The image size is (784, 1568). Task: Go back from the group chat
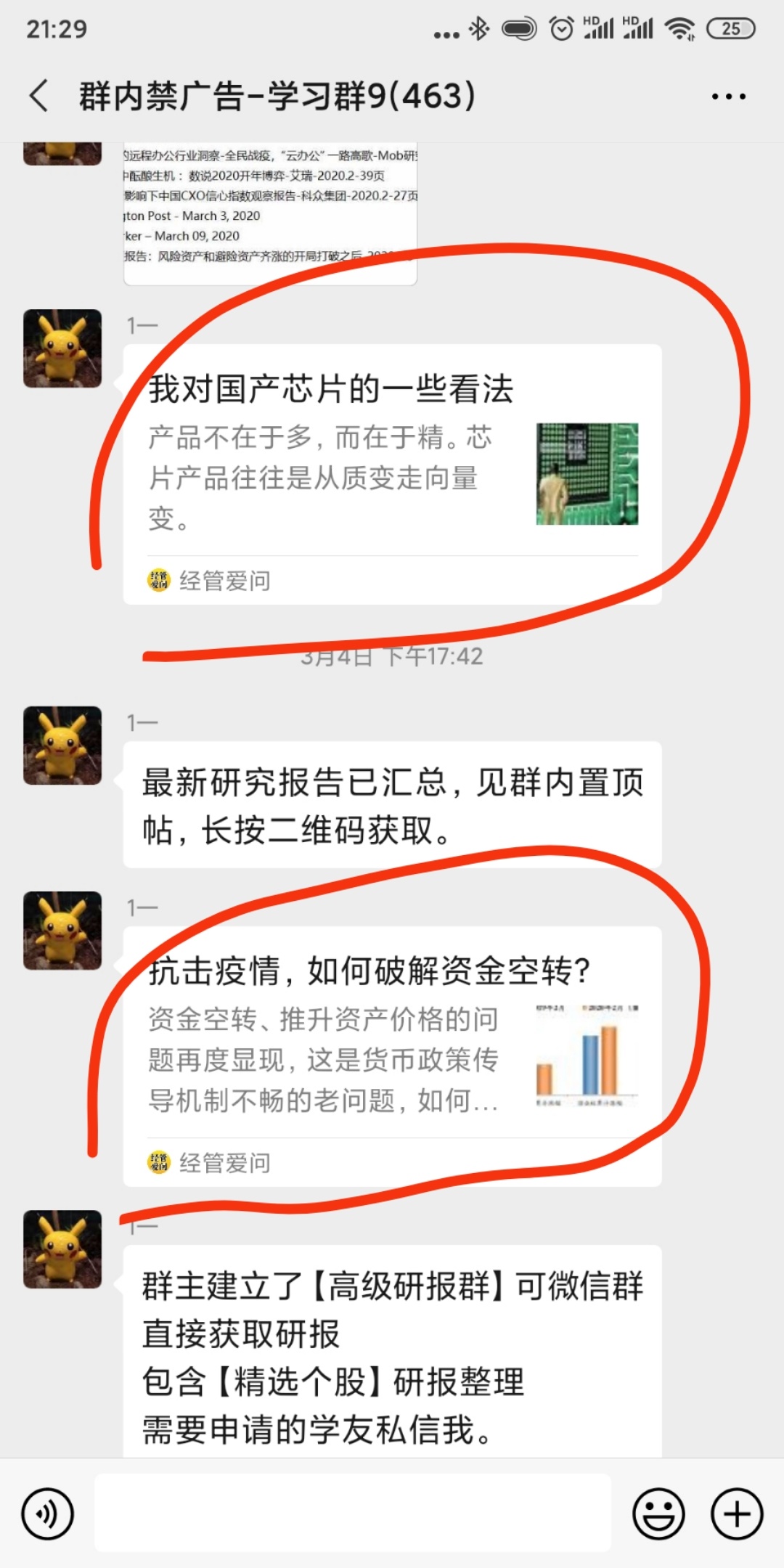coord(39,96)
